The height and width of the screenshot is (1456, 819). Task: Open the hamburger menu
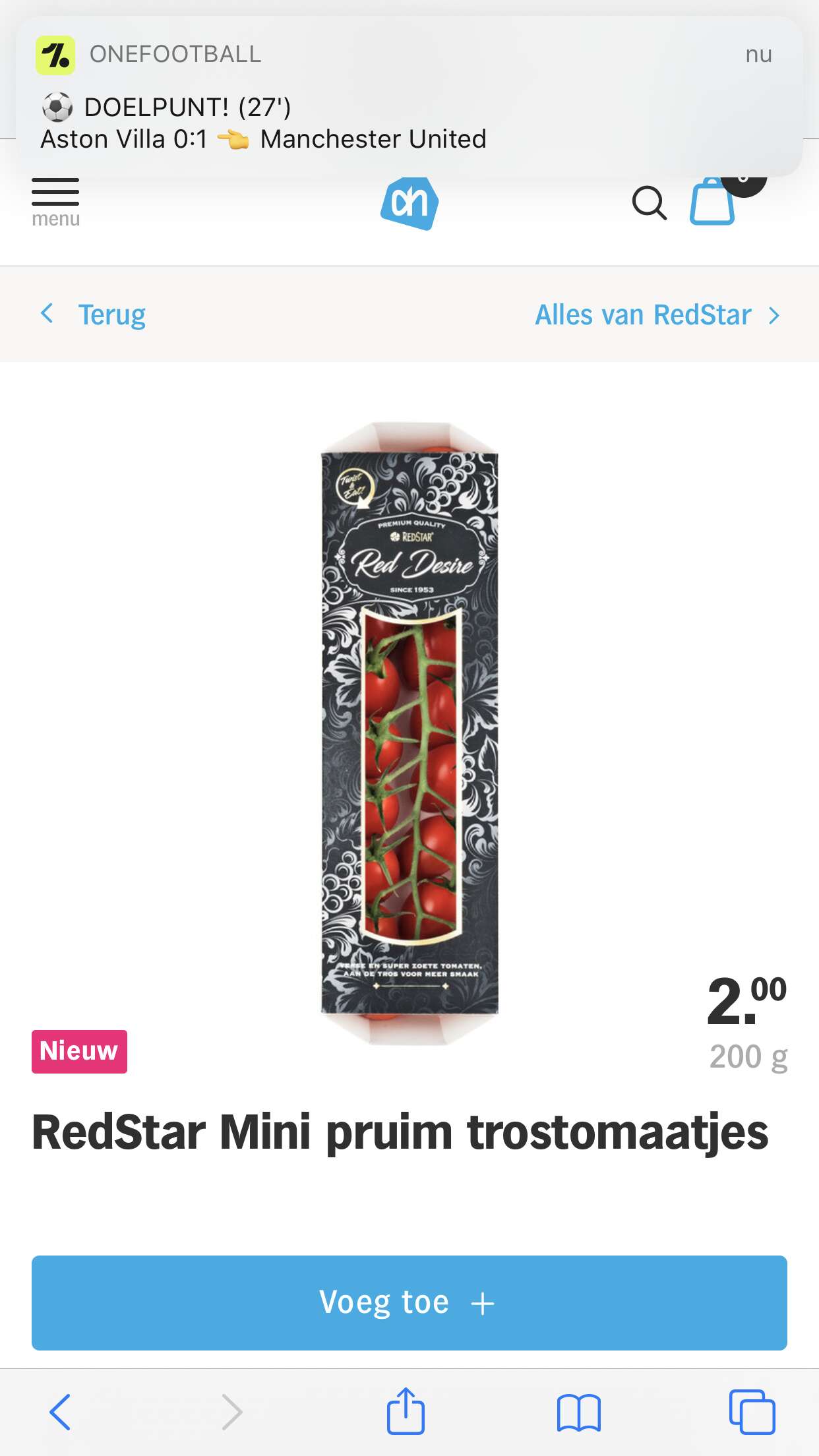(55, 202)
